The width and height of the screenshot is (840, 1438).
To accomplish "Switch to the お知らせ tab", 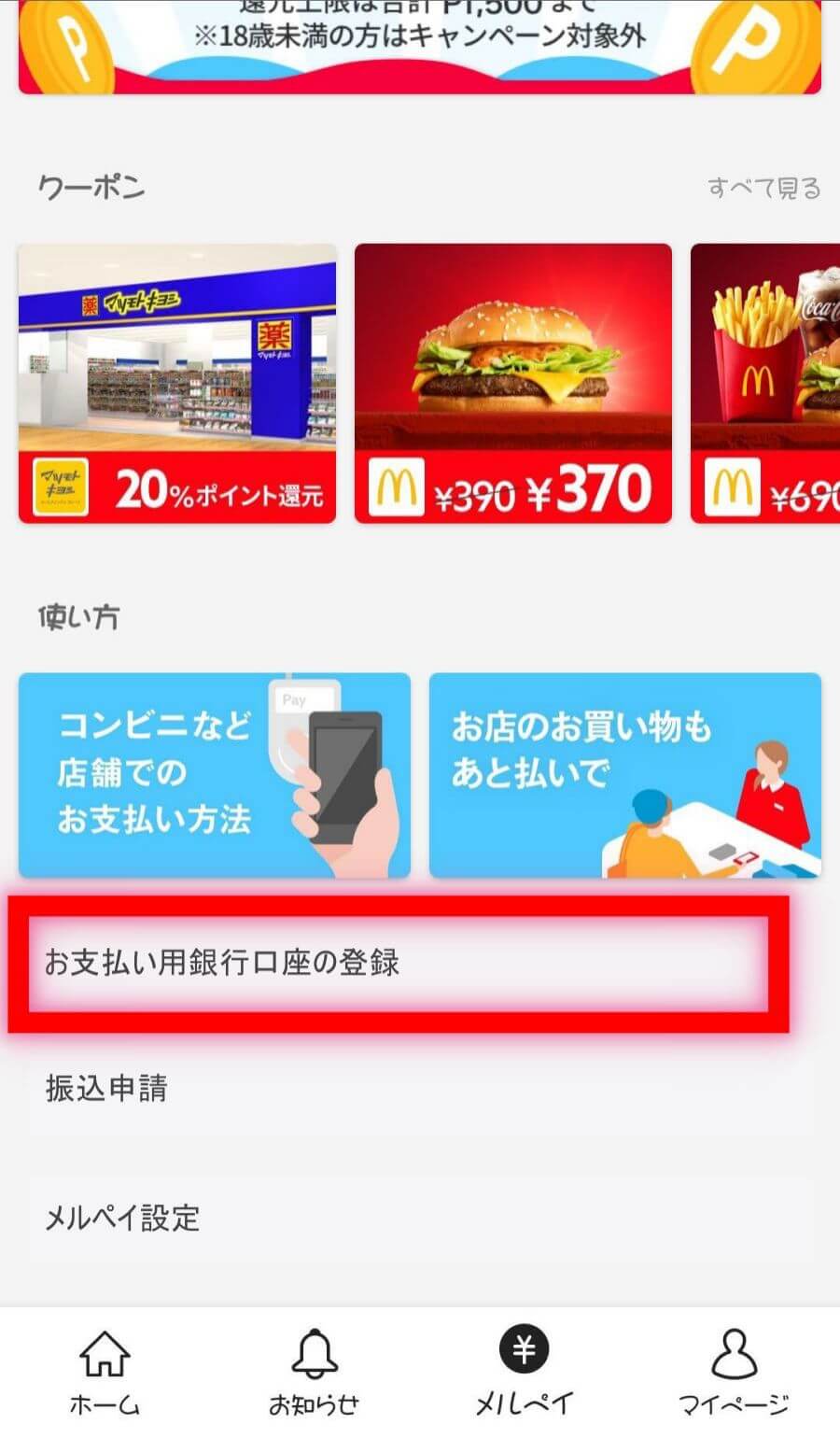I will click(x=315, y=1373).
